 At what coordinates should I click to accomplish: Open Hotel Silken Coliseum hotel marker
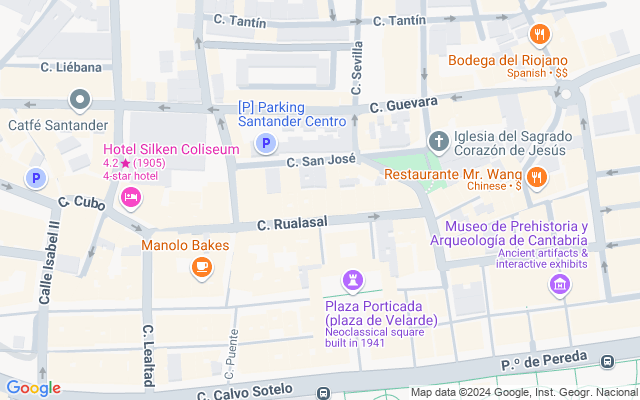[130, 198]
